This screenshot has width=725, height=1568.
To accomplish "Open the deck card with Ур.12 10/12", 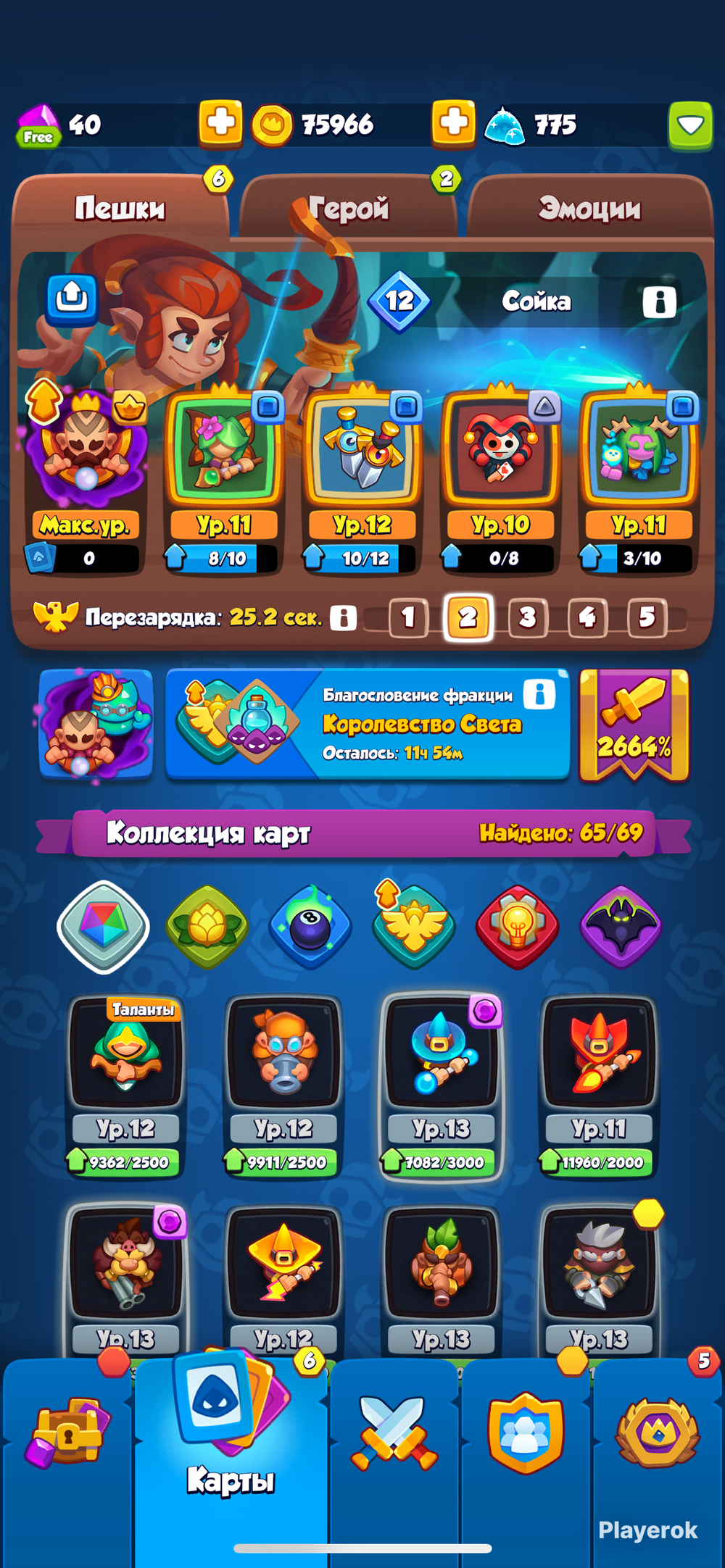I will (362, 480).
